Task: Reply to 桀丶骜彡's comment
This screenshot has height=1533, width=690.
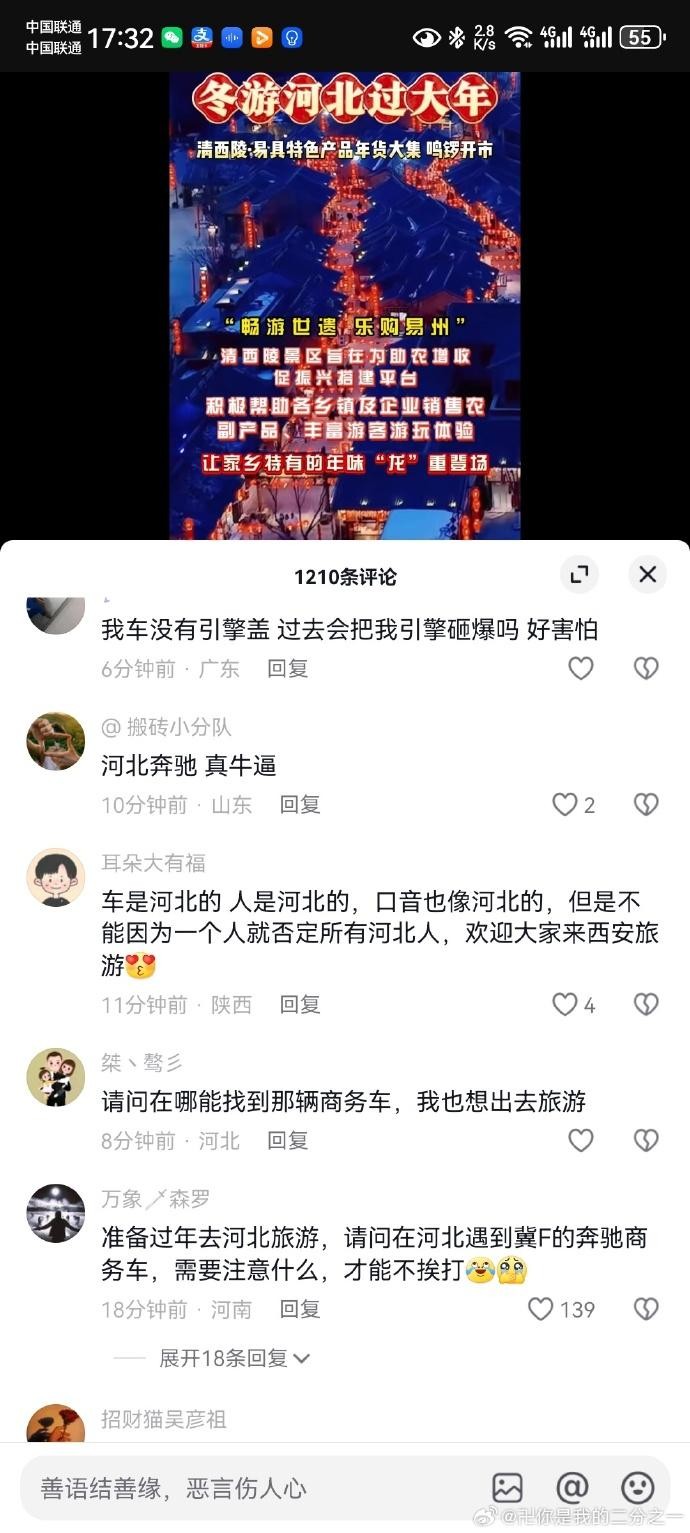Action: pyautogui.click(x=288, y=1140)
